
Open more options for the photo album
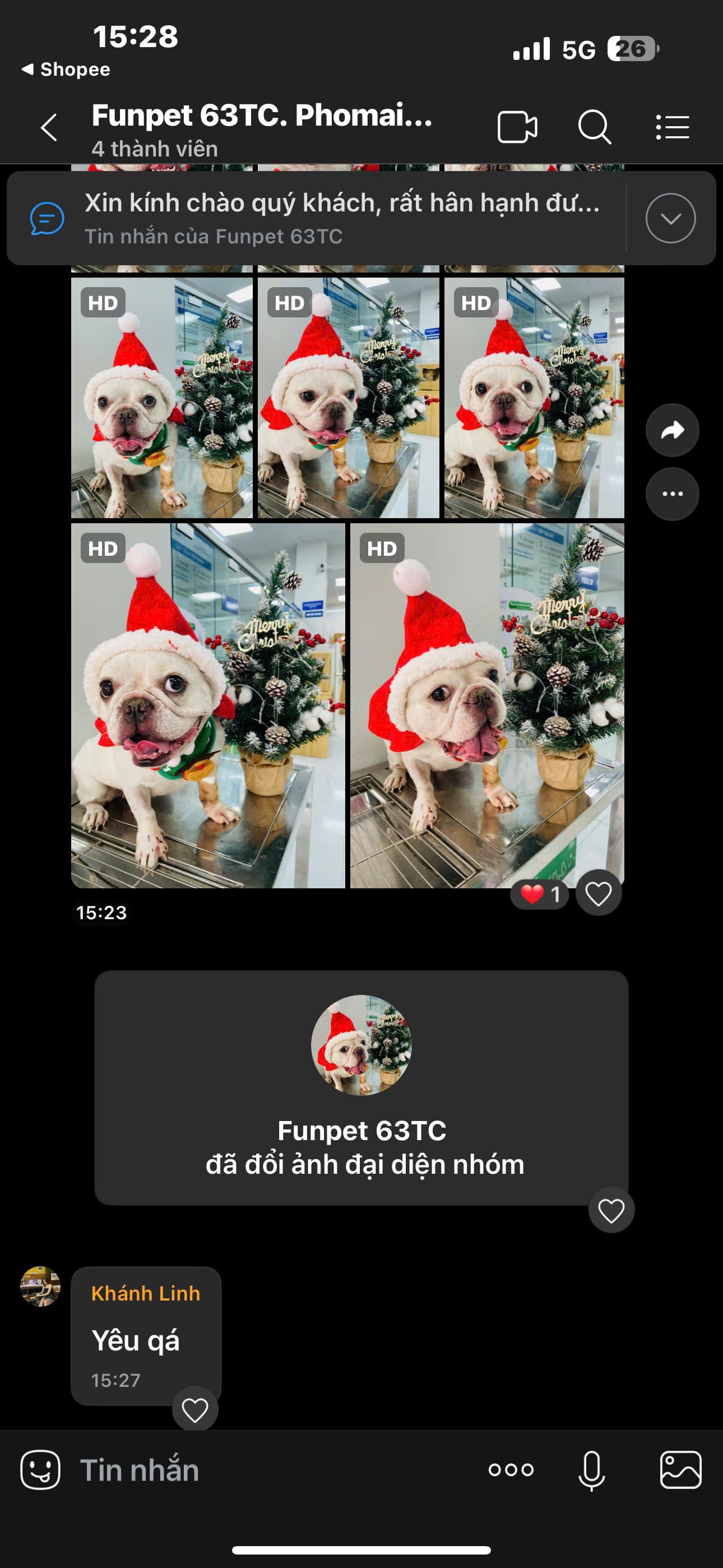[x=672, y=494]
